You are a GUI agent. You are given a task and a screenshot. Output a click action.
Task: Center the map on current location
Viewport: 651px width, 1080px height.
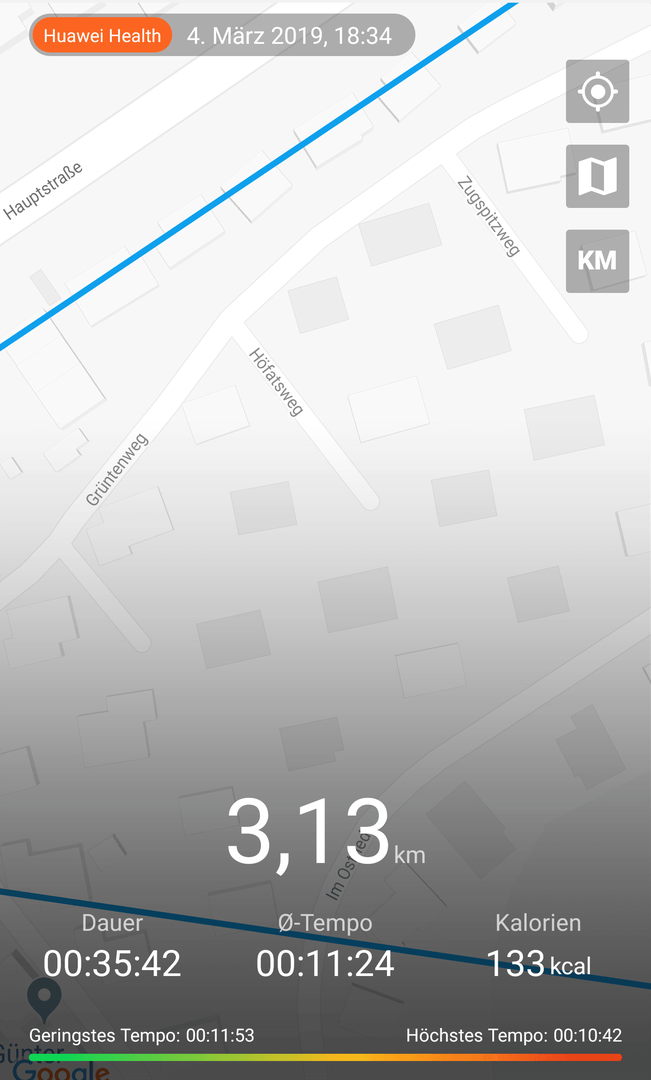click(597, 91)
